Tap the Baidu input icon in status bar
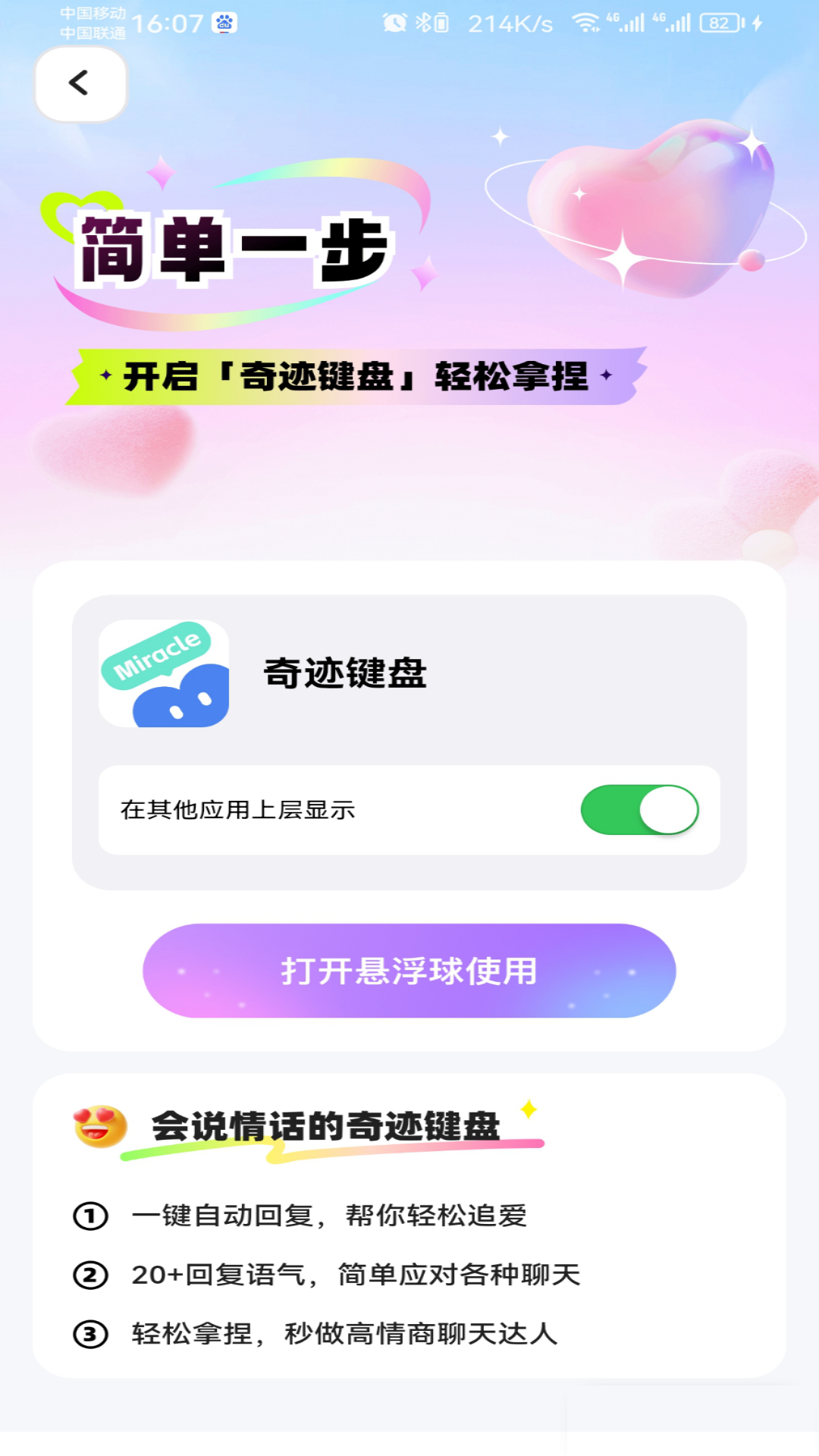Viewport: 819px width, 1456px height. 224,23
